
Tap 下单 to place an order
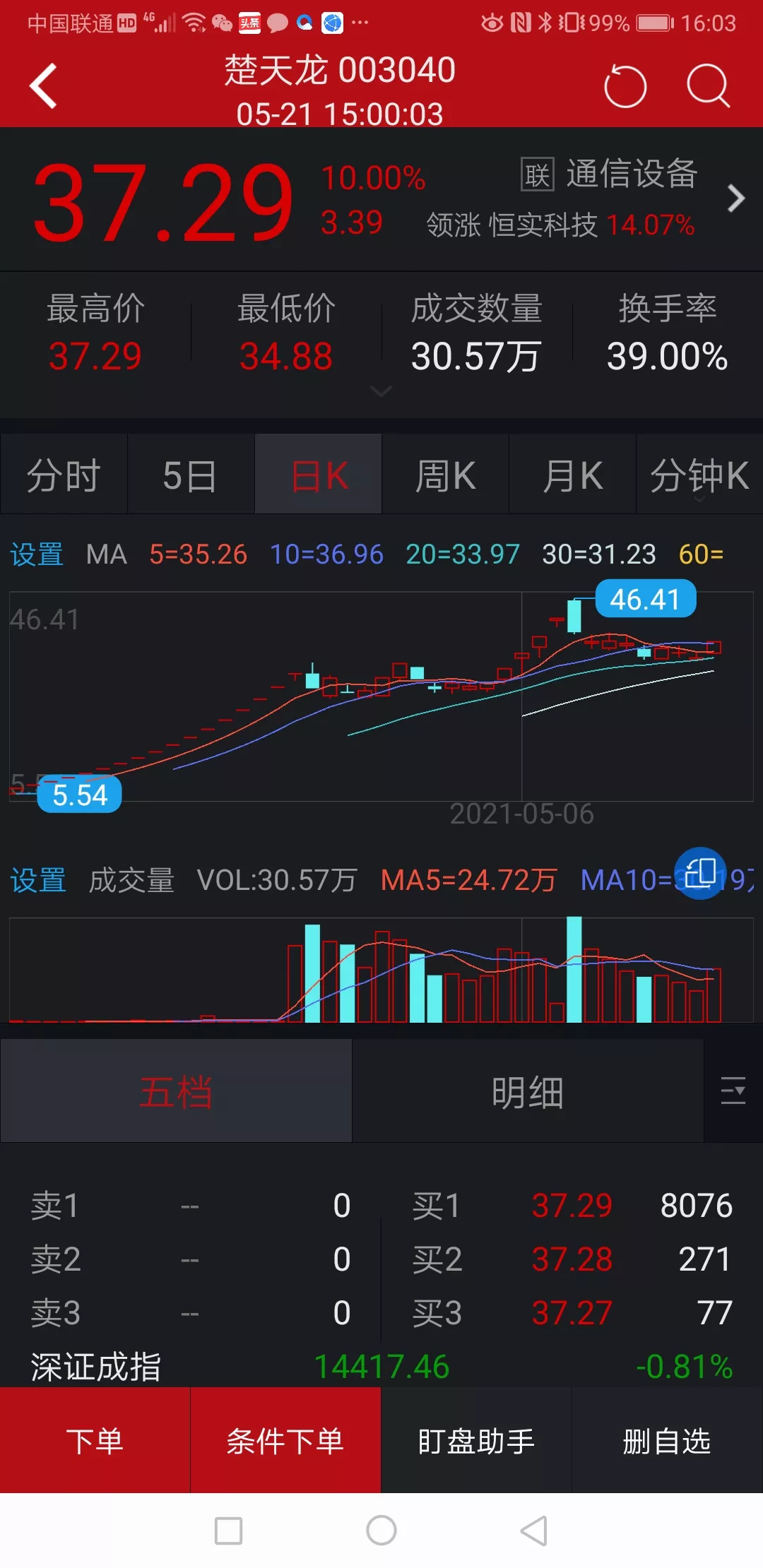pyautogui.click(x=95, y=1441)
